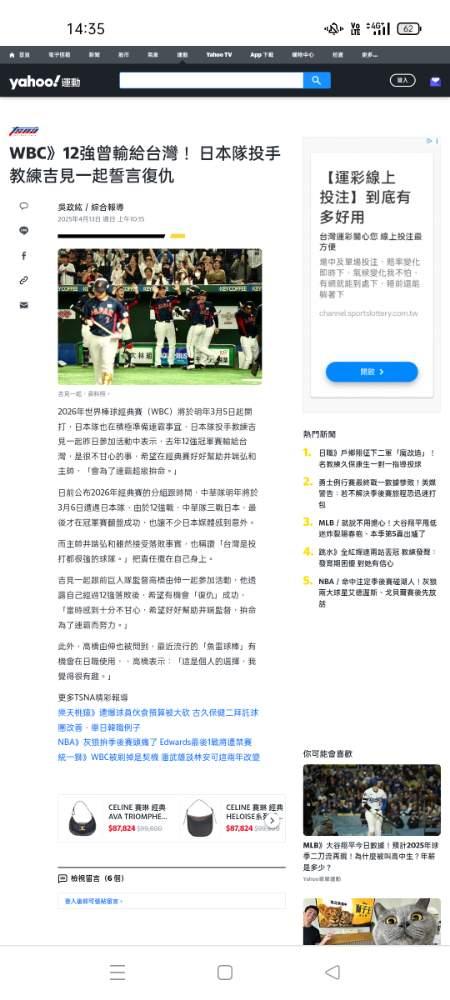Open the NBA 灰狼 Edwards related link
This screenshot has height=1000, width=450.
tap(155, 742)
